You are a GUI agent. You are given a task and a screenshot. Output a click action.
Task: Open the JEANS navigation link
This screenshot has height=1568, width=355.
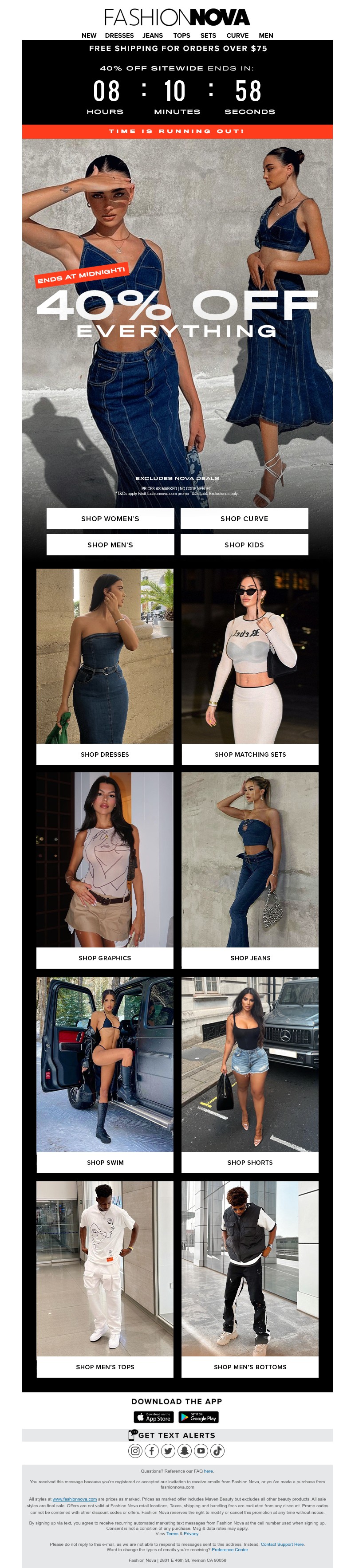coord(152,35)
